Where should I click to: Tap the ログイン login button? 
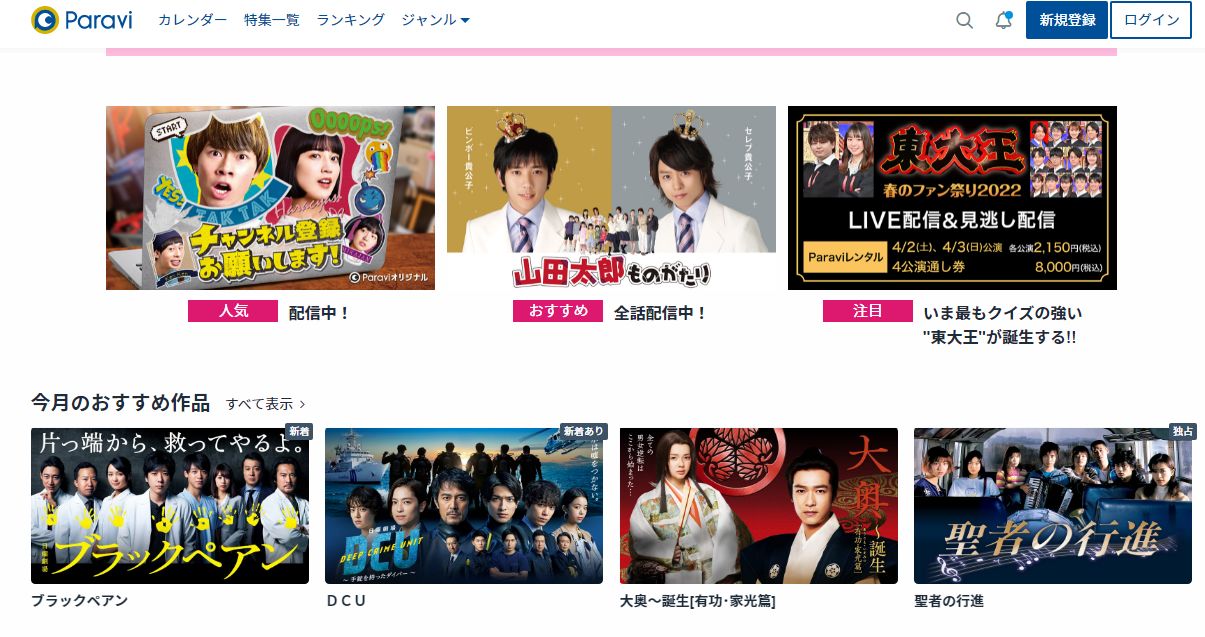[x=1150, y=20]
